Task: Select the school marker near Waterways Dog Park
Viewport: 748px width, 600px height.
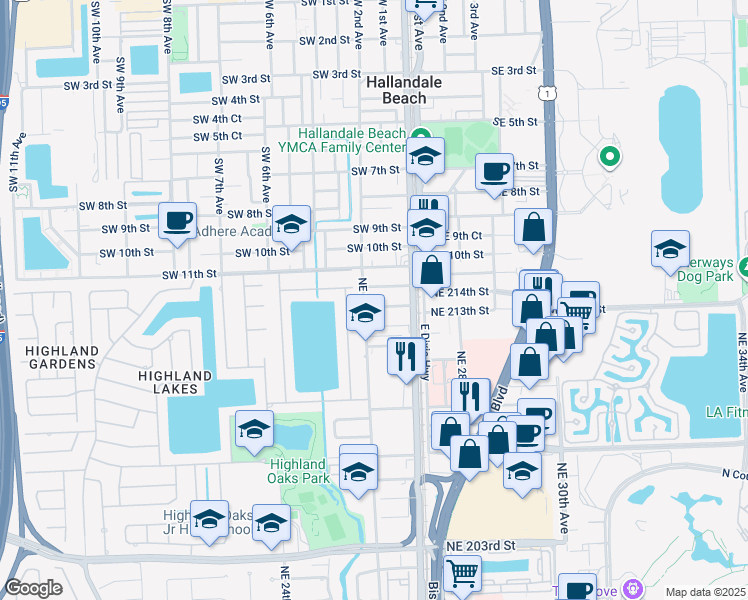Action: coord(670,250)
